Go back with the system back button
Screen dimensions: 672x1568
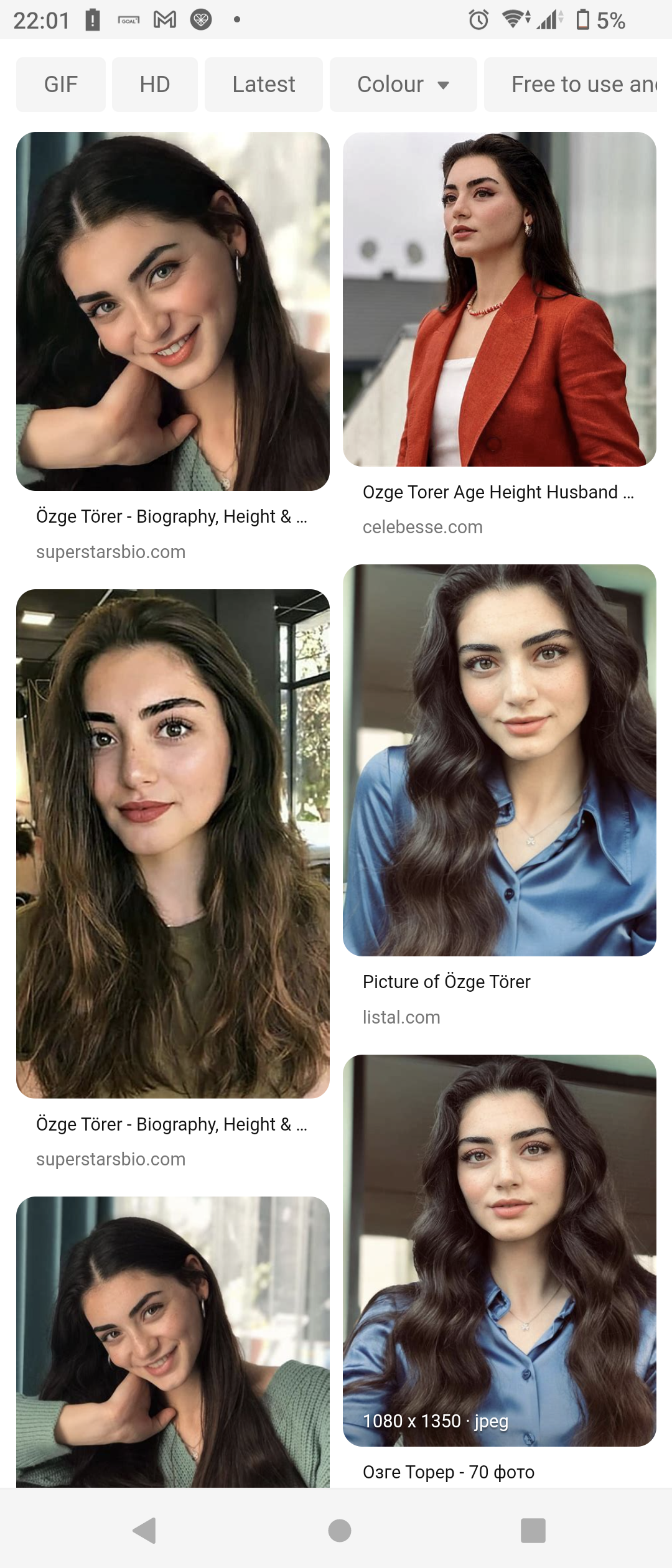click(145, 1530)
